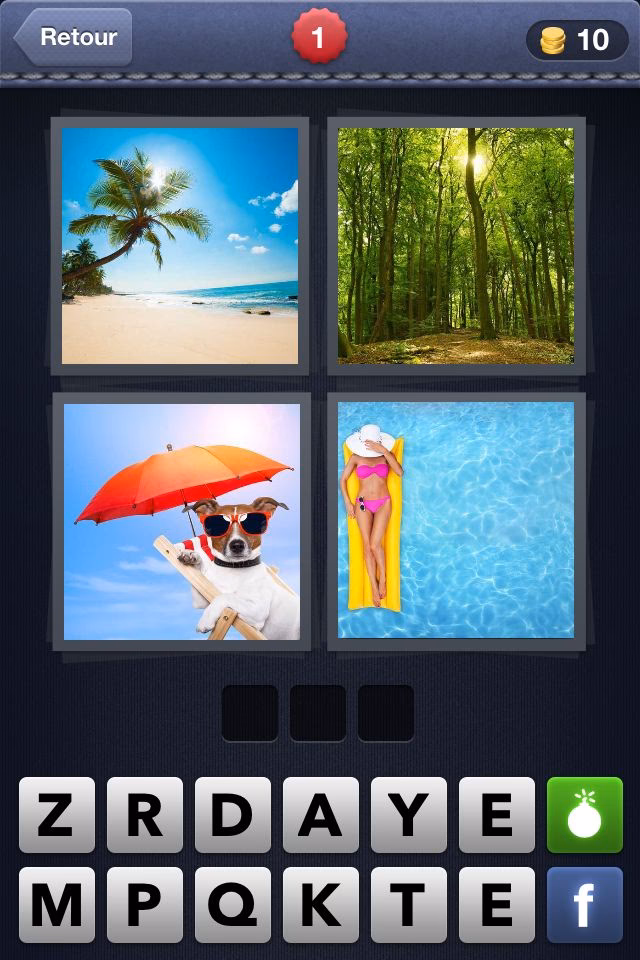Pick the letter P tile
This screenshot has height=960, width=640.
(145, 905)
